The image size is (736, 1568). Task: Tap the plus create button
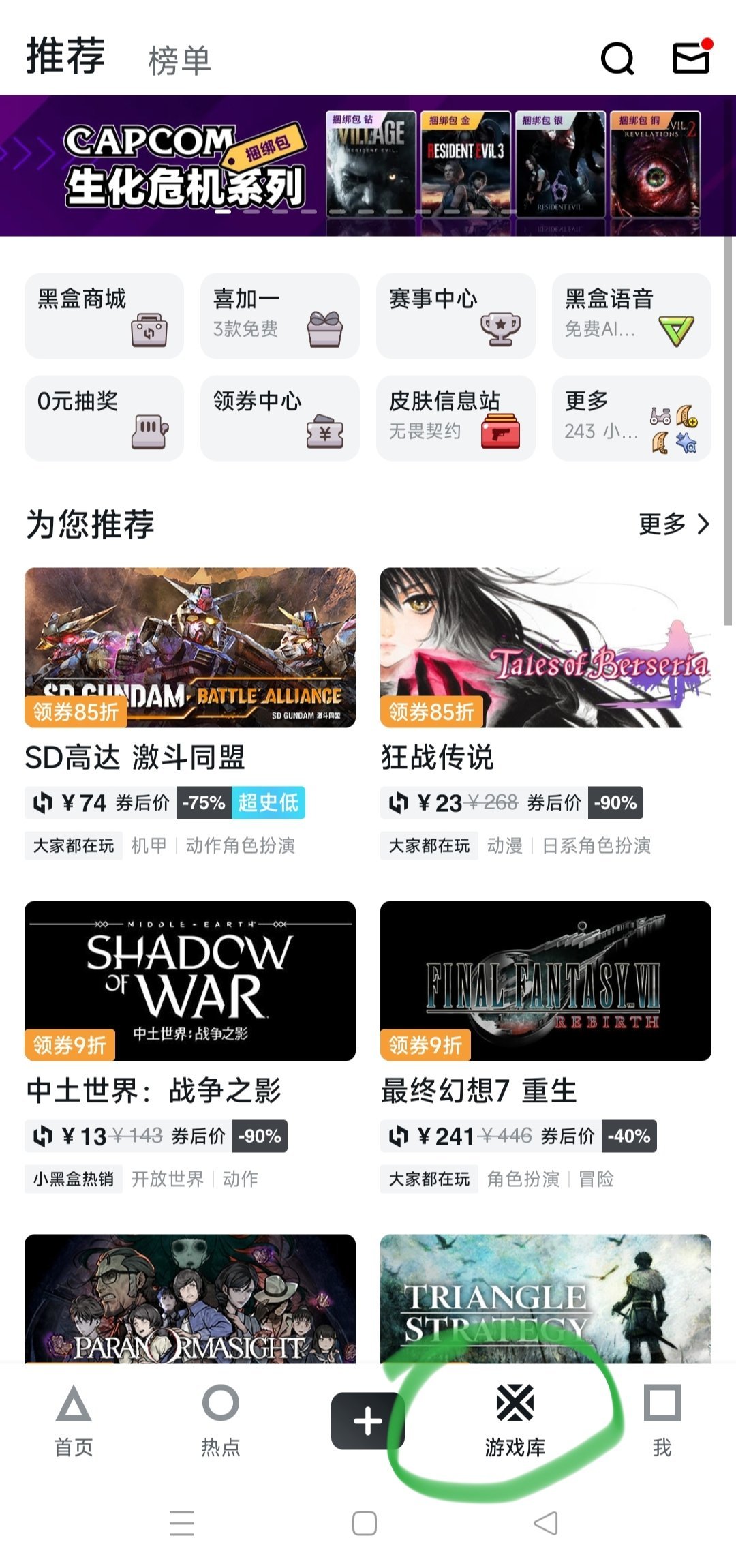point(367,1421)
